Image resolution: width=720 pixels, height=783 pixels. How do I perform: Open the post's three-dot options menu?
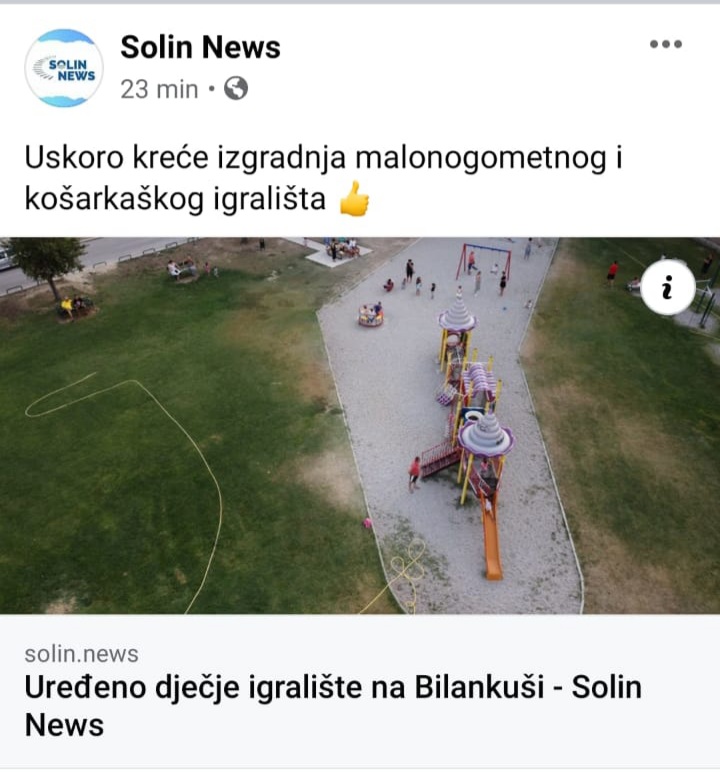pos(665,44)
